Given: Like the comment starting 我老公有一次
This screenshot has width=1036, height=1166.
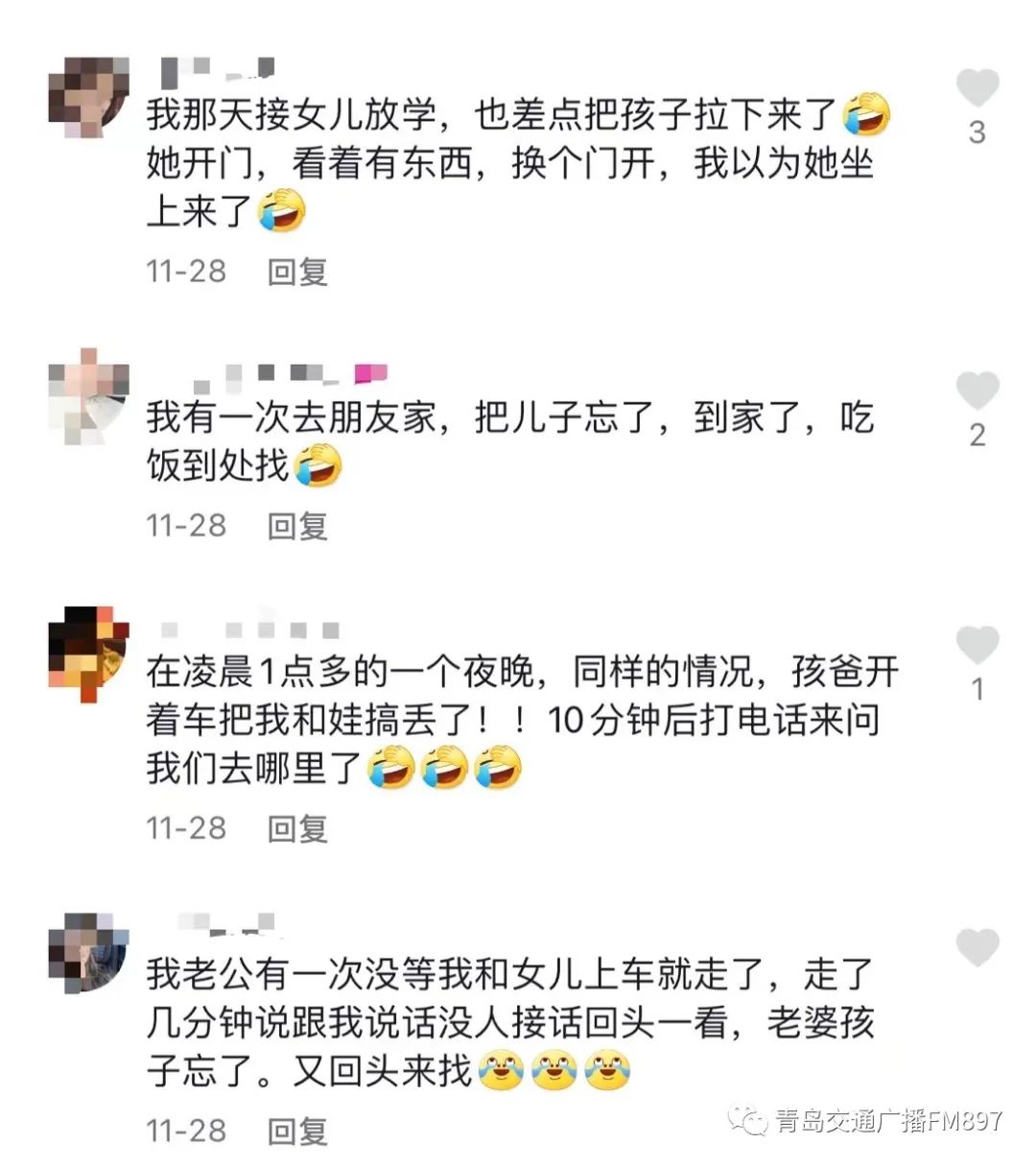Looking at the screenshot, I should [977, 948].
